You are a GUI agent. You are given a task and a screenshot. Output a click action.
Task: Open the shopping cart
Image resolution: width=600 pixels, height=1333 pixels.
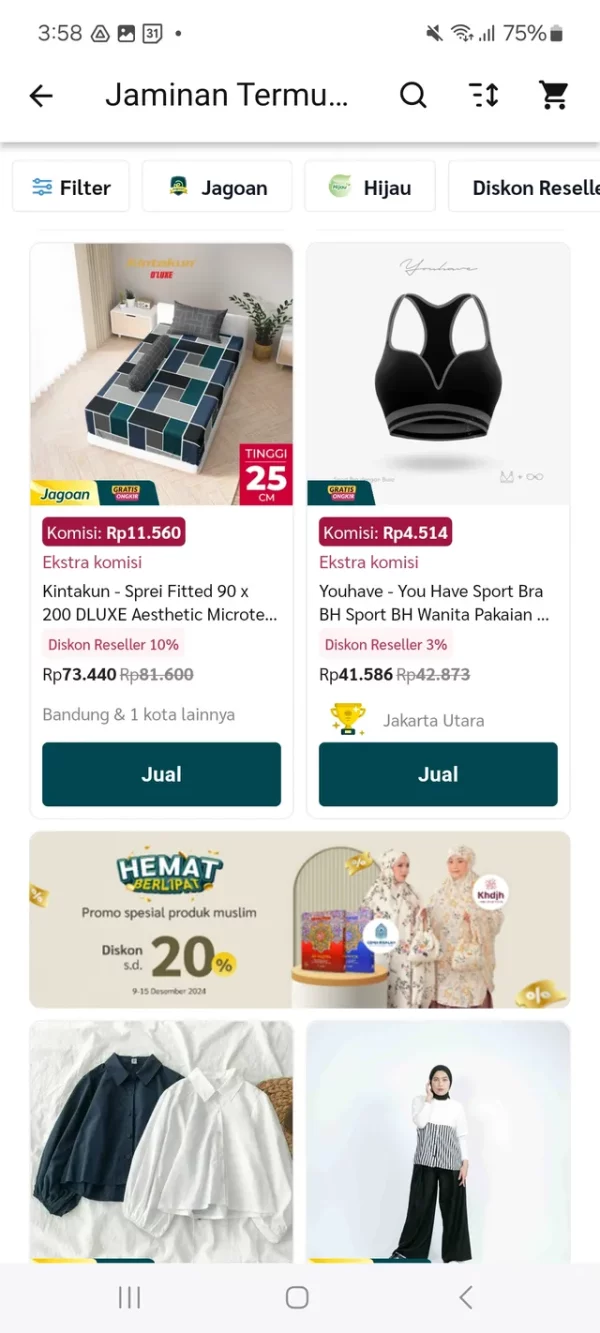point(553,96)
